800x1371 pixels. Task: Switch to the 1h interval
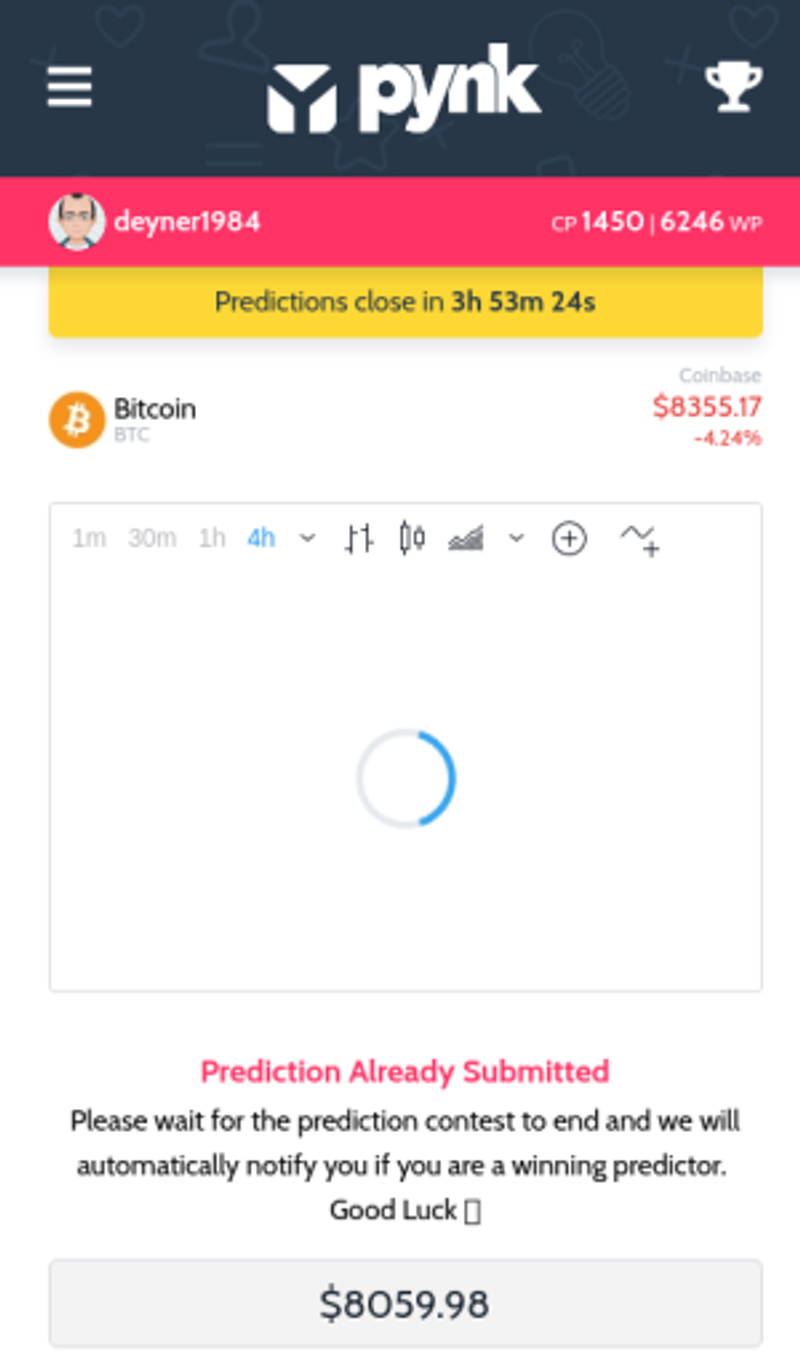pos(211,539)
